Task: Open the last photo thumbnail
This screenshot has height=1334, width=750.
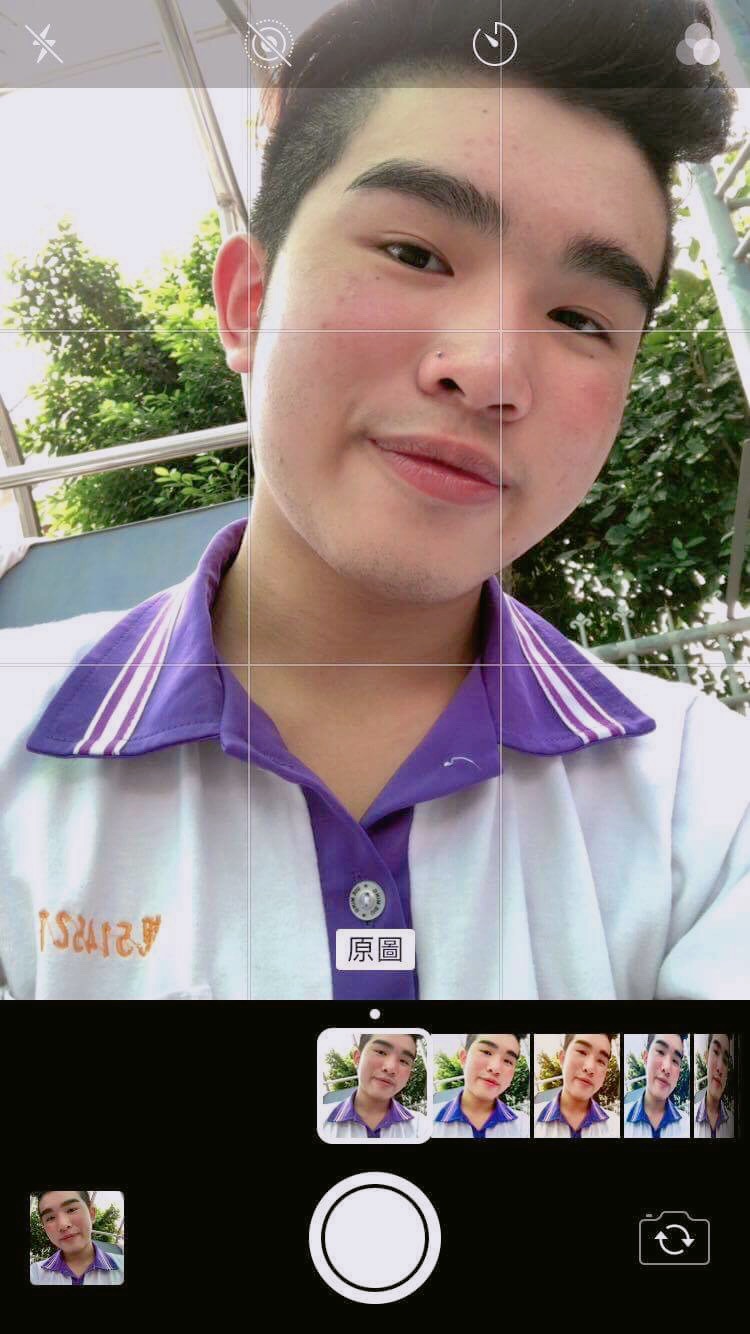Action: (x=77, y=1238)
